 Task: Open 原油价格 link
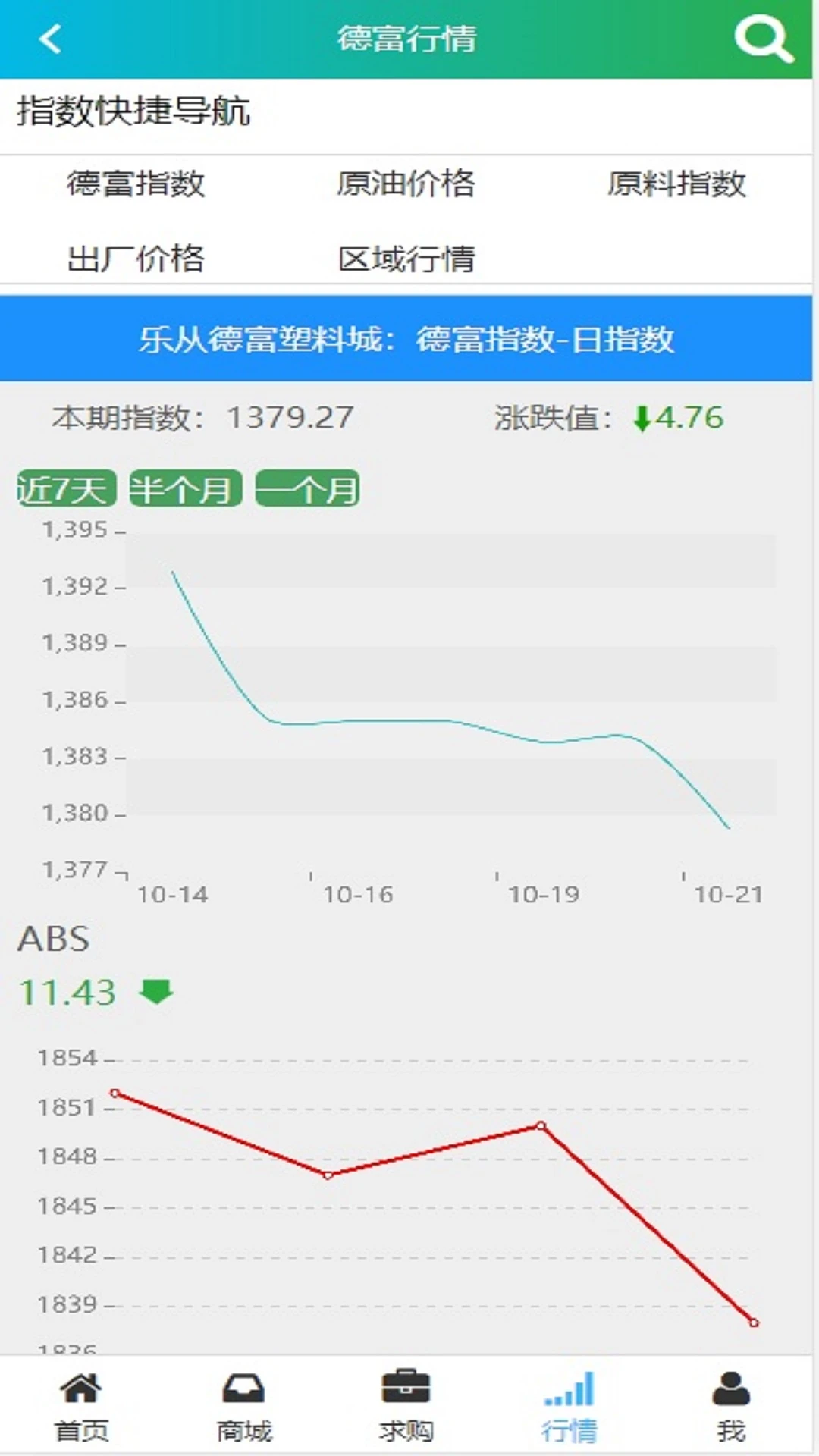(407, 183)
